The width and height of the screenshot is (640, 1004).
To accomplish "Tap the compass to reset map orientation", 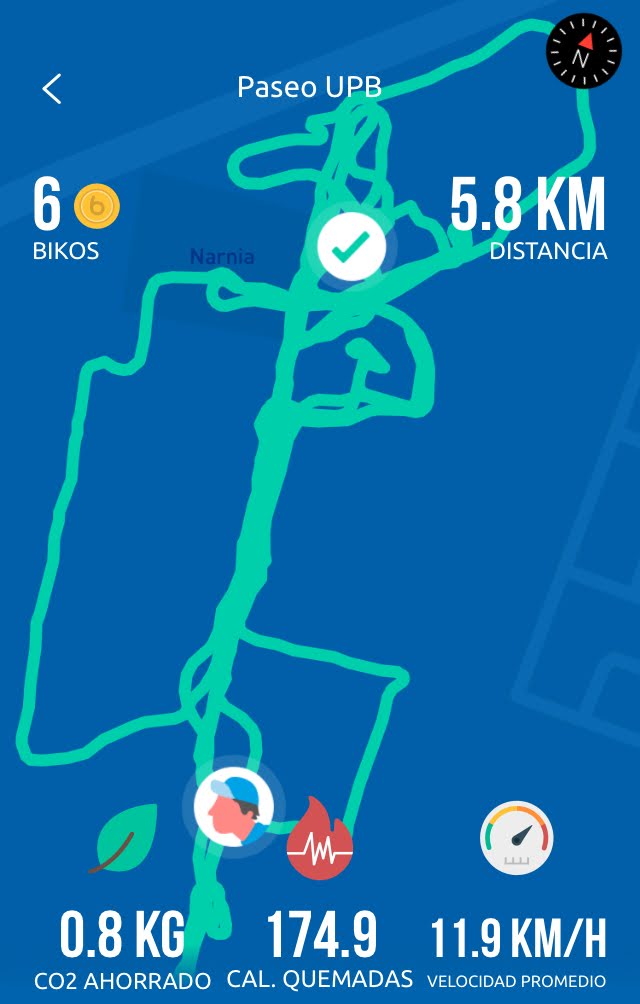I will coord(583,51).
